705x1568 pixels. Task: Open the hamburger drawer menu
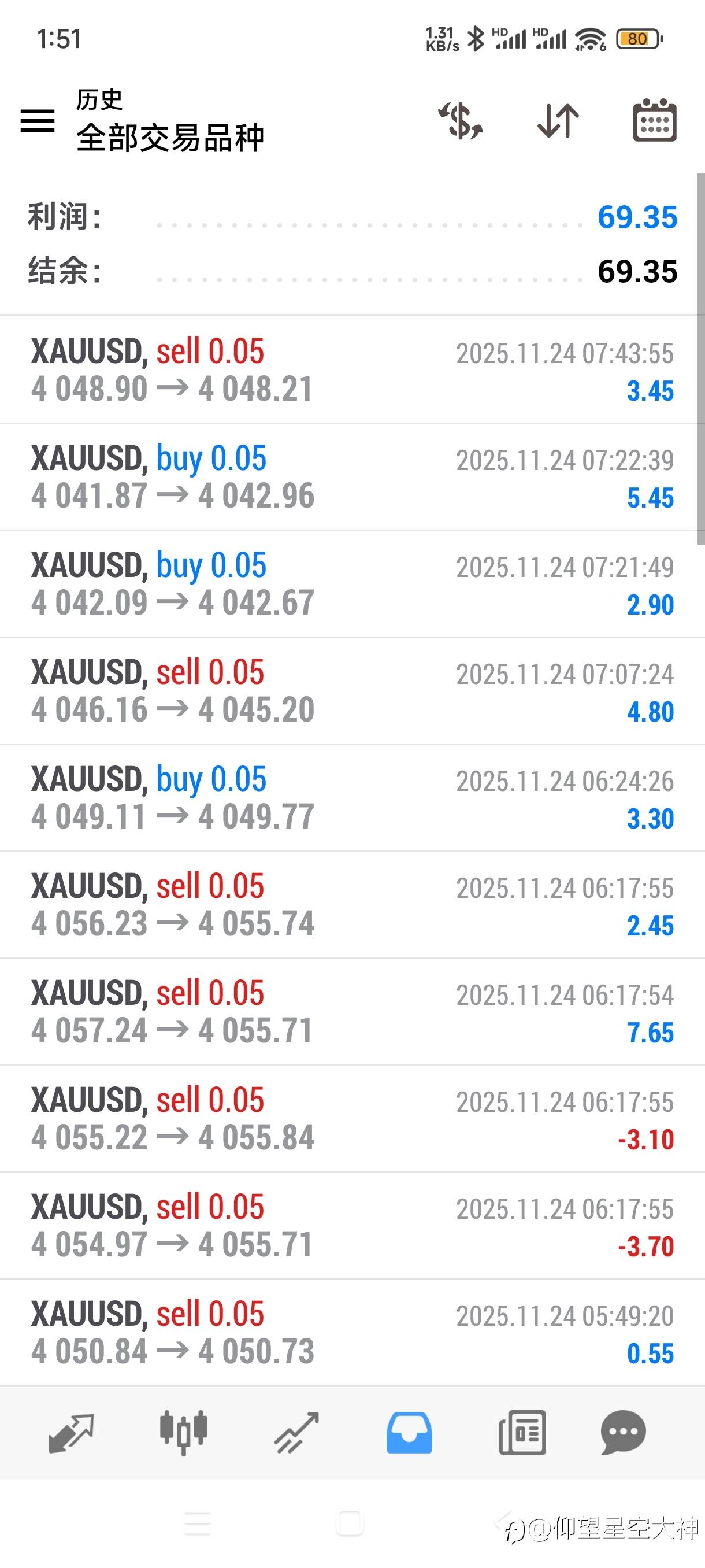tap(38, 120)
